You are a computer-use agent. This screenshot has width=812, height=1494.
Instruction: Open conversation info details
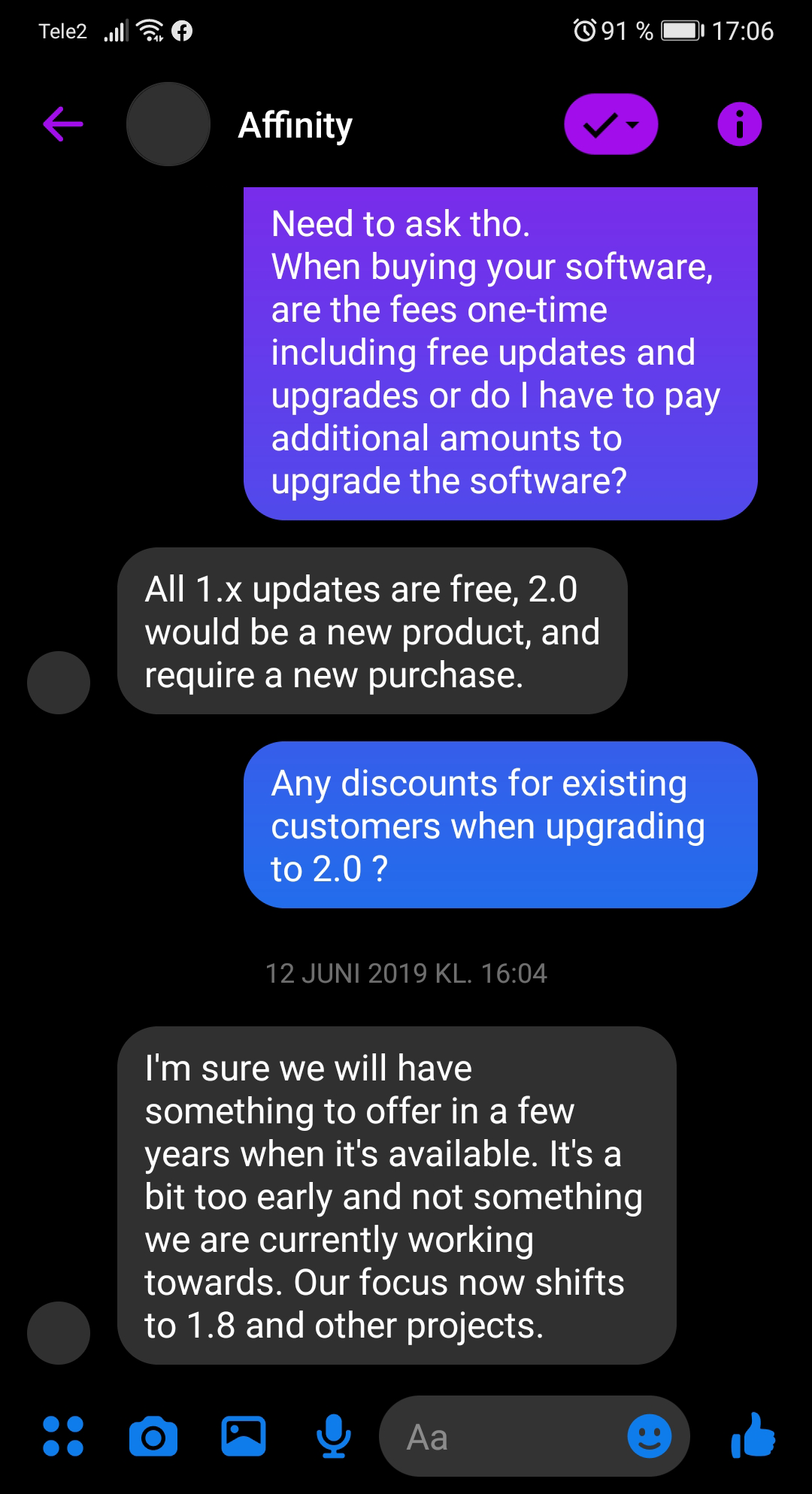pos(739,124)
